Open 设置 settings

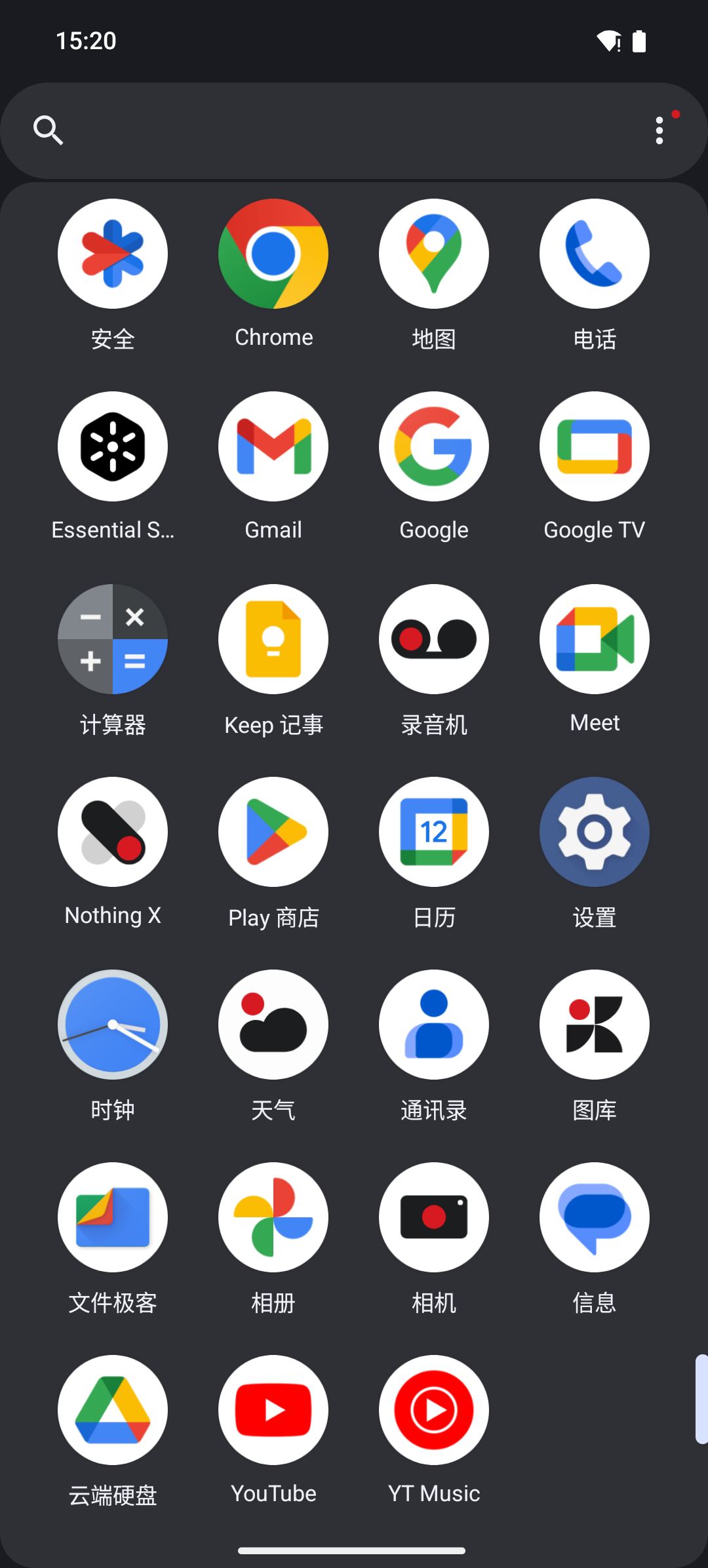tap(595, 832)
